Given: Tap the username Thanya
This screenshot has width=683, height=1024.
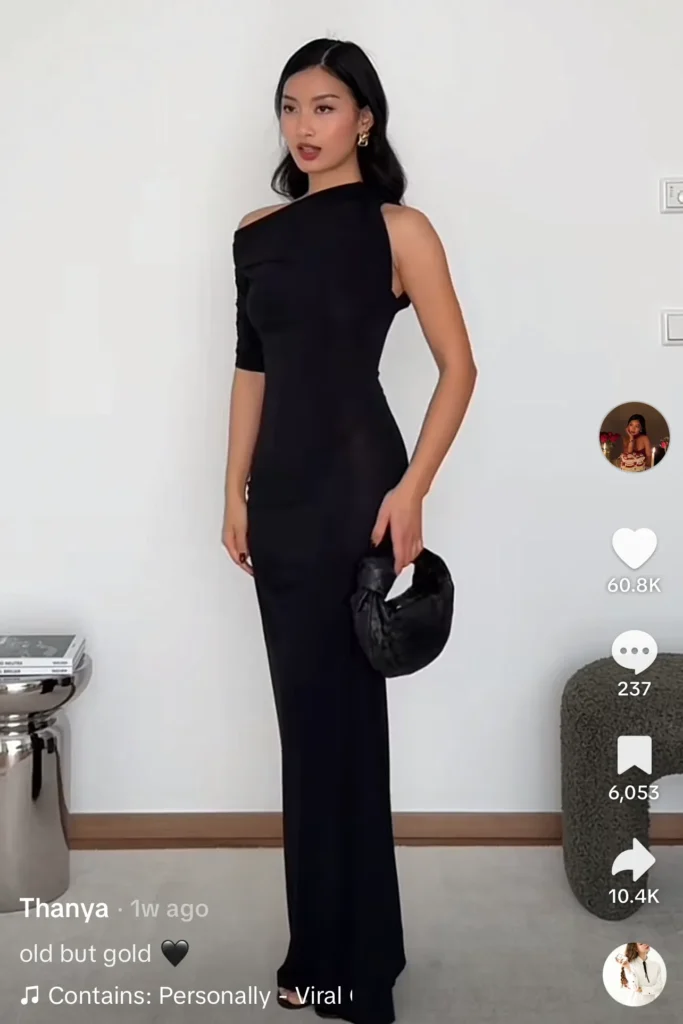Looking at the screenshot, I should (x=64, y=909).
